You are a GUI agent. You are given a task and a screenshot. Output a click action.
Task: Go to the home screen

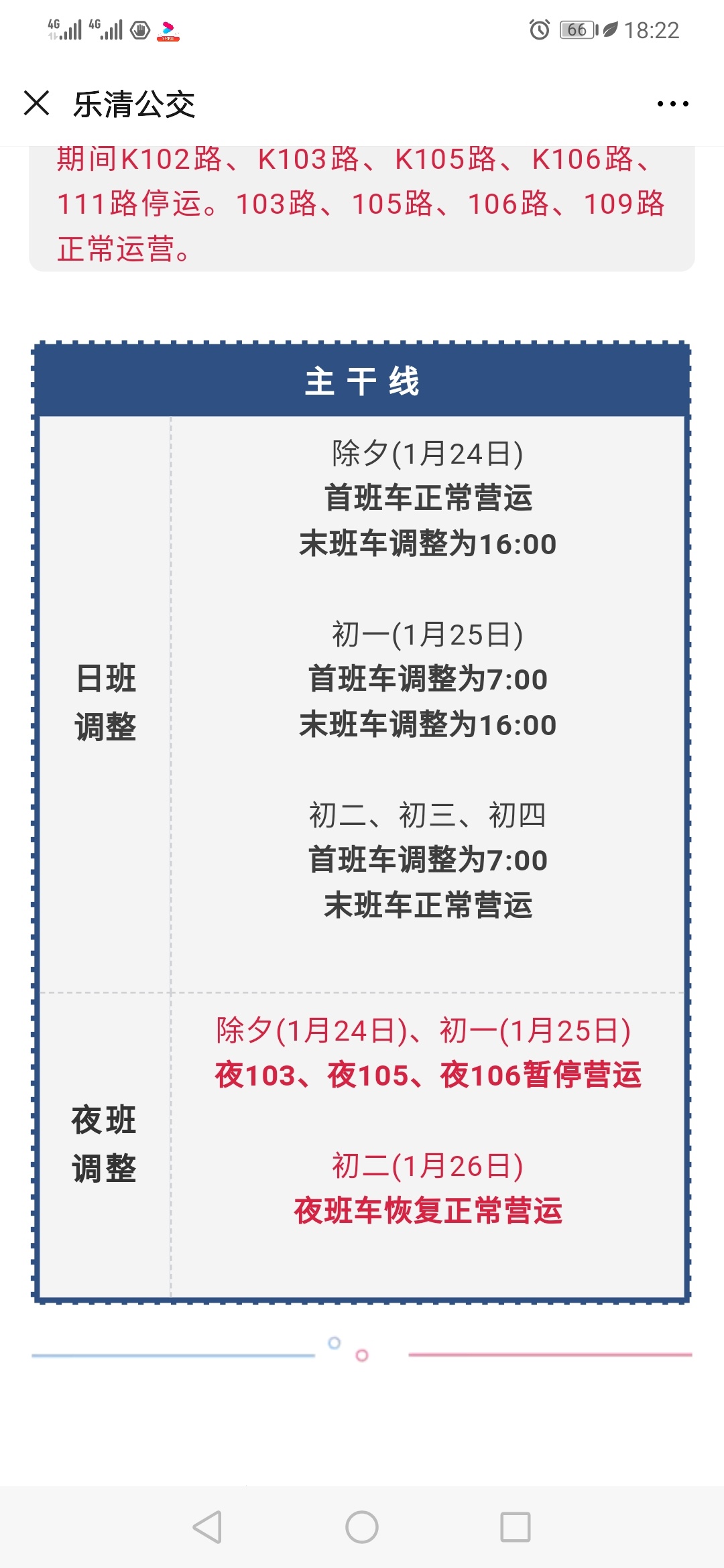(x=362, y=1527)
